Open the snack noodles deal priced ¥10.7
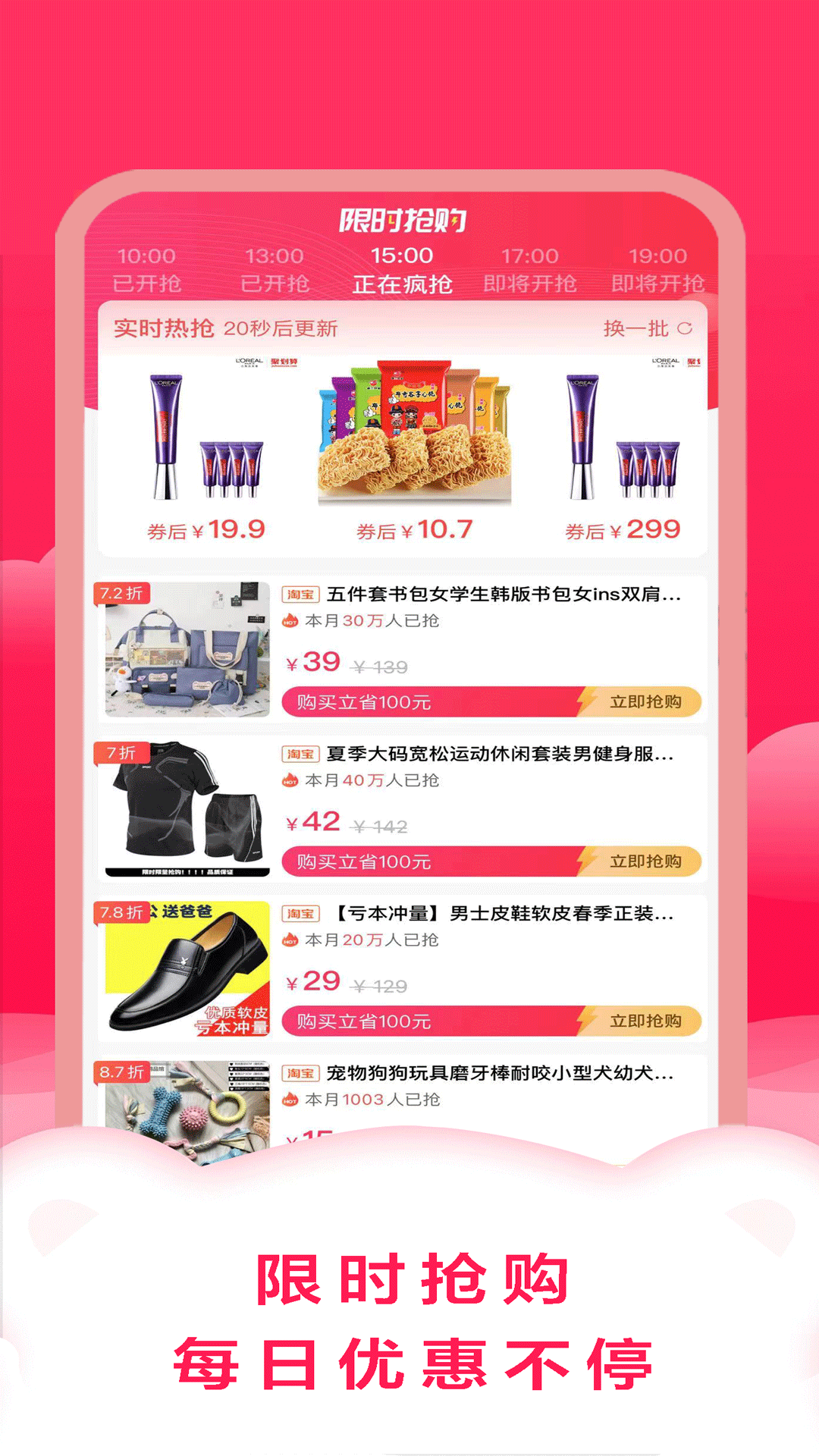Viewport: 819px width, 1456px height. tap(416, 440)
